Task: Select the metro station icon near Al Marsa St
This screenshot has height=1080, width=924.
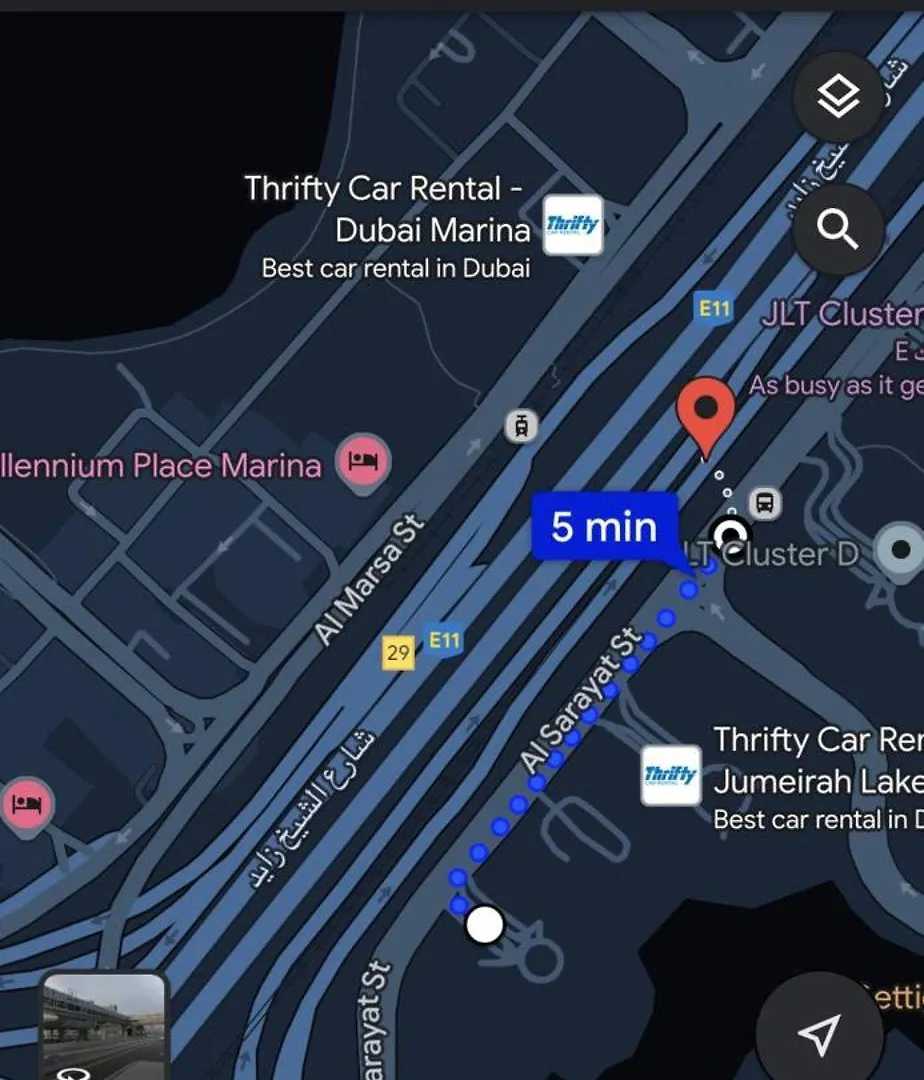Action: (x=520, y=426)
